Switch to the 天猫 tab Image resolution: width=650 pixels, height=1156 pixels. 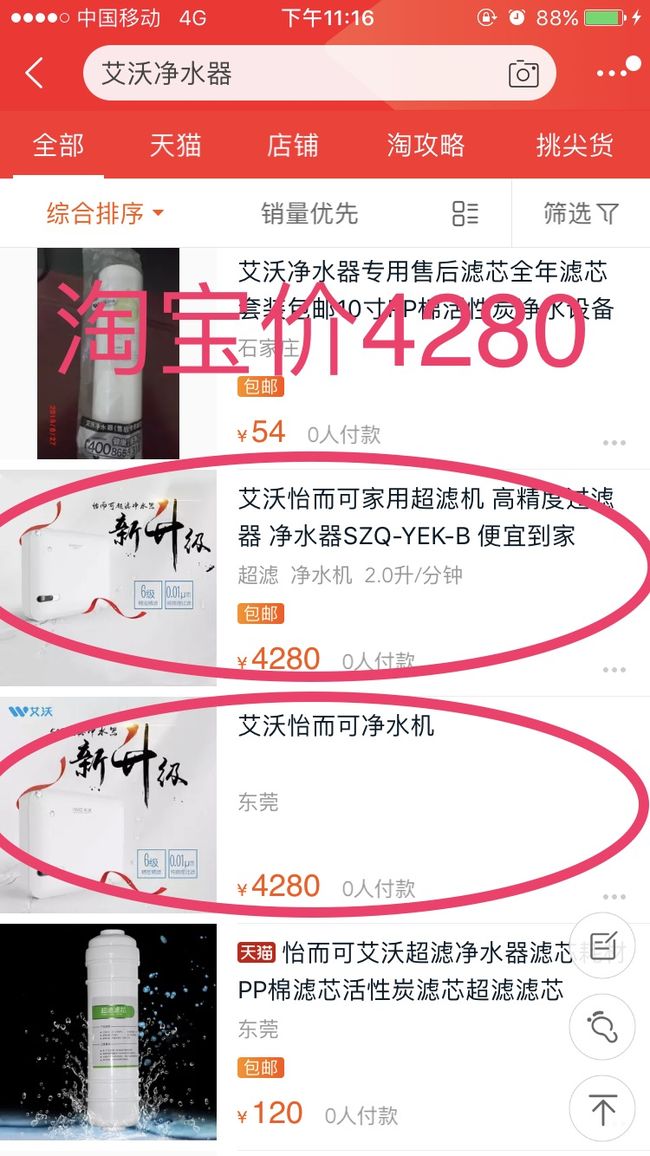click(x=175, y=145)
